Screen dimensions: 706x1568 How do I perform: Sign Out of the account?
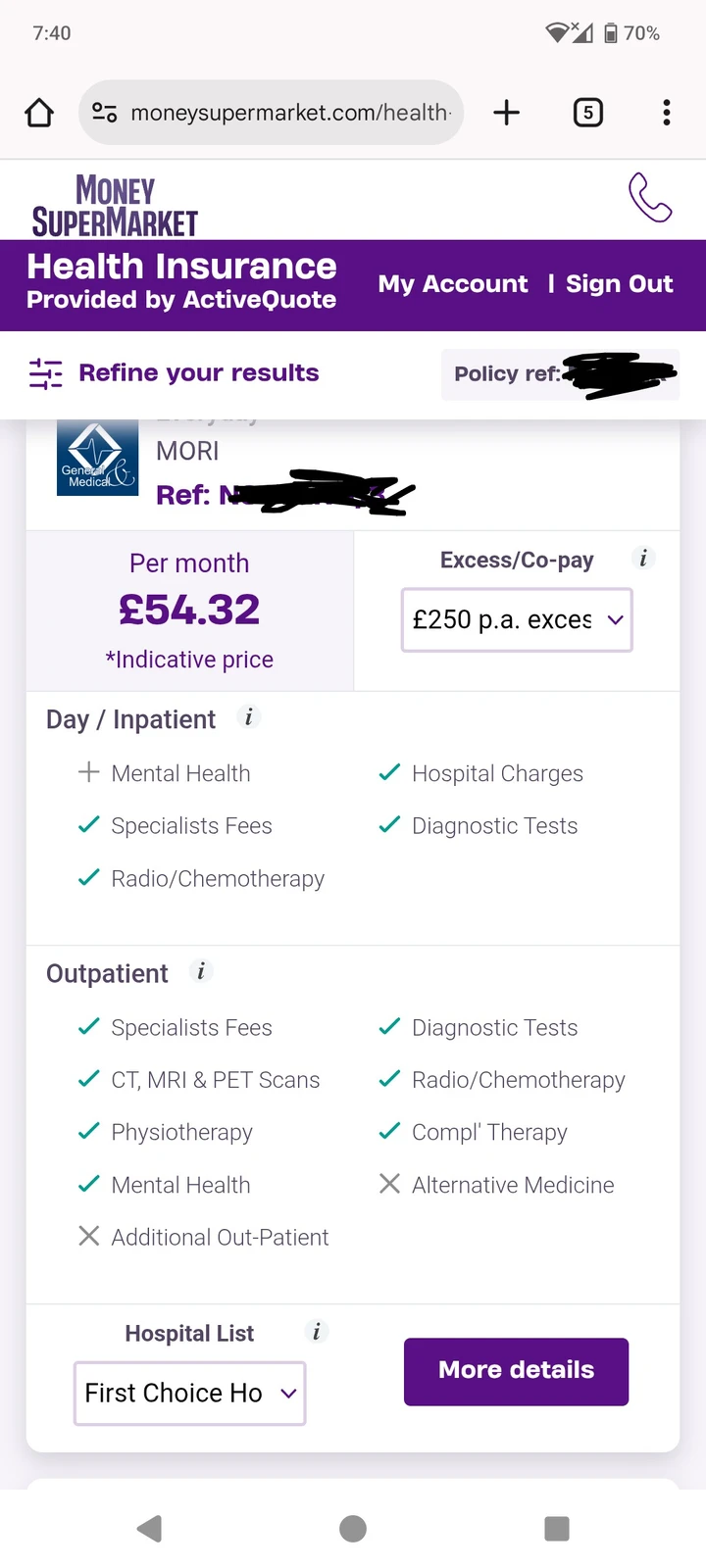click(x=619, y=284)
